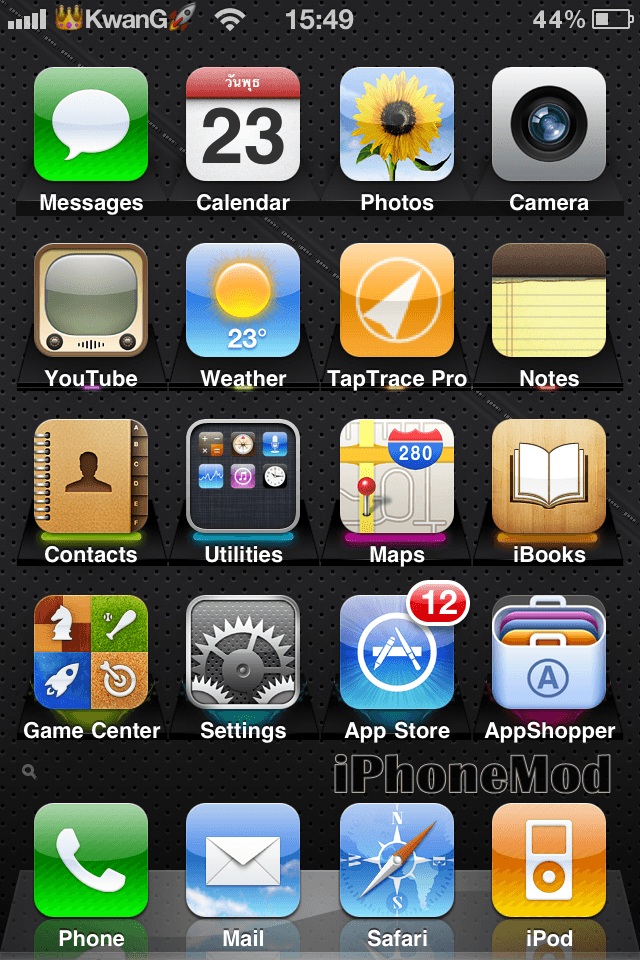Open the Utilities folder
Image resolution: width=640 pixels, height=960 pixels.
(243, 476)
